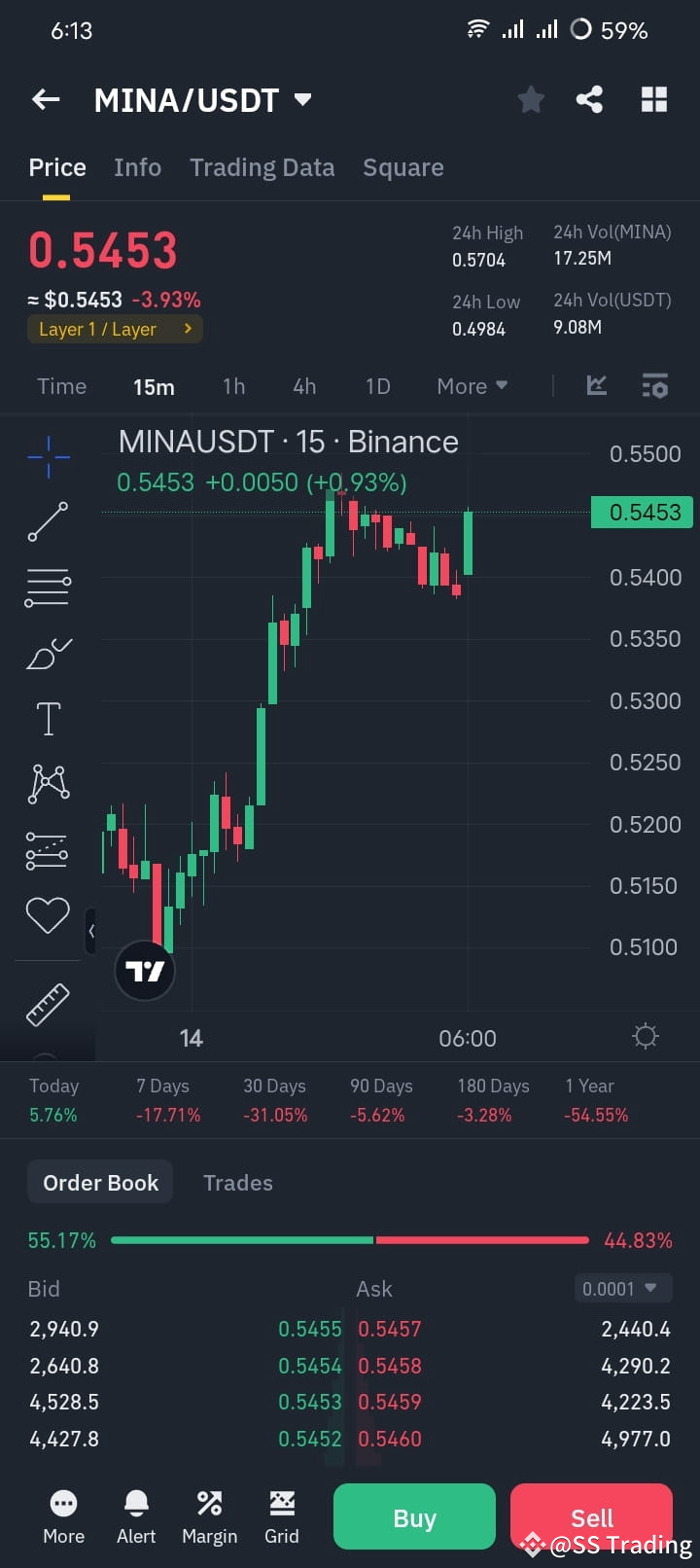Screen dimensions: 700x1568
Task: Select the trend line drawing tool
Action: pyautogui.click(x=48, y=521)
